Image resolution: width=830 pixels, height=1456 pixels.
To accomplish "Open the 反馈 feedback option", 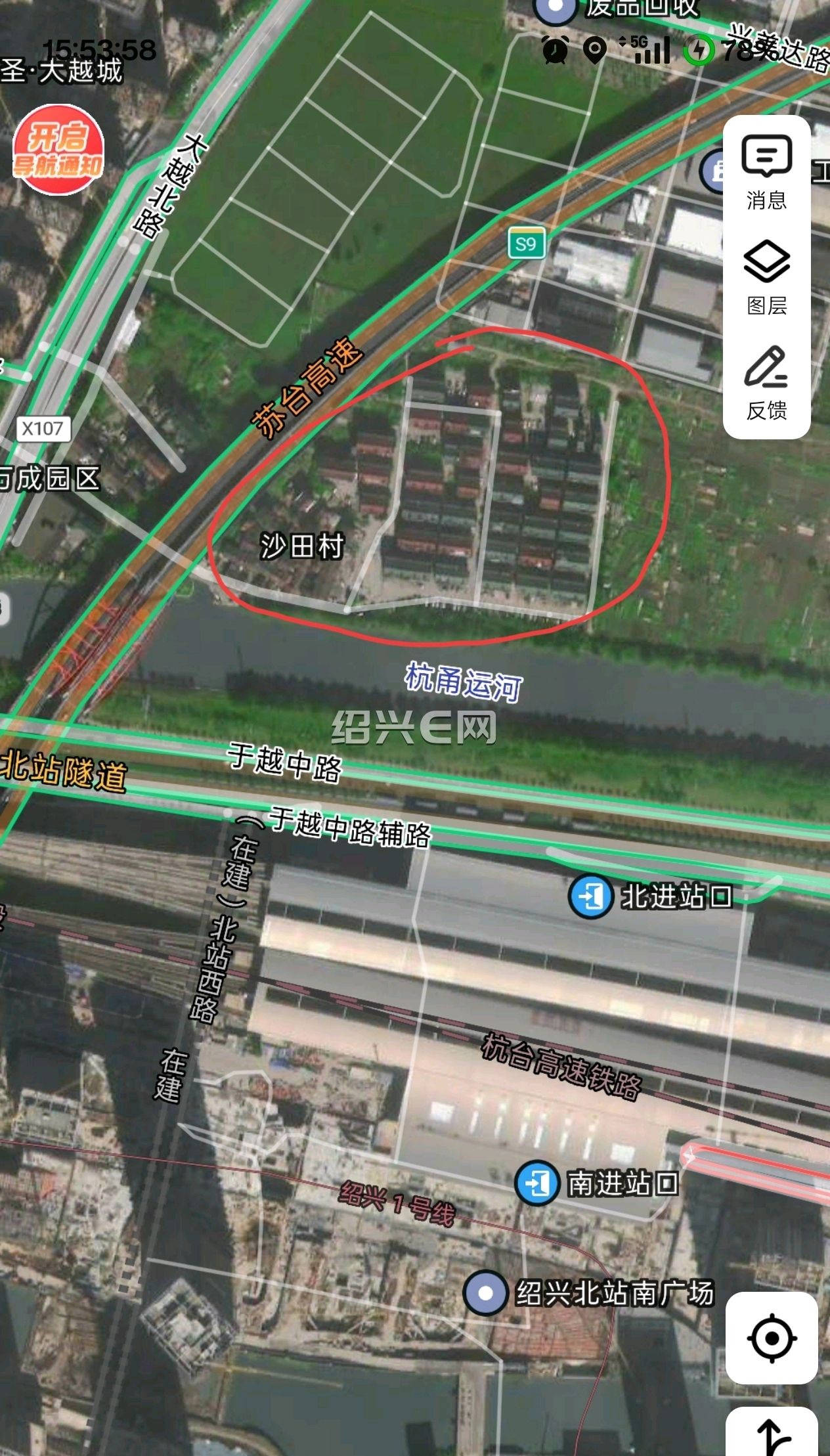I will pos(766,383).
